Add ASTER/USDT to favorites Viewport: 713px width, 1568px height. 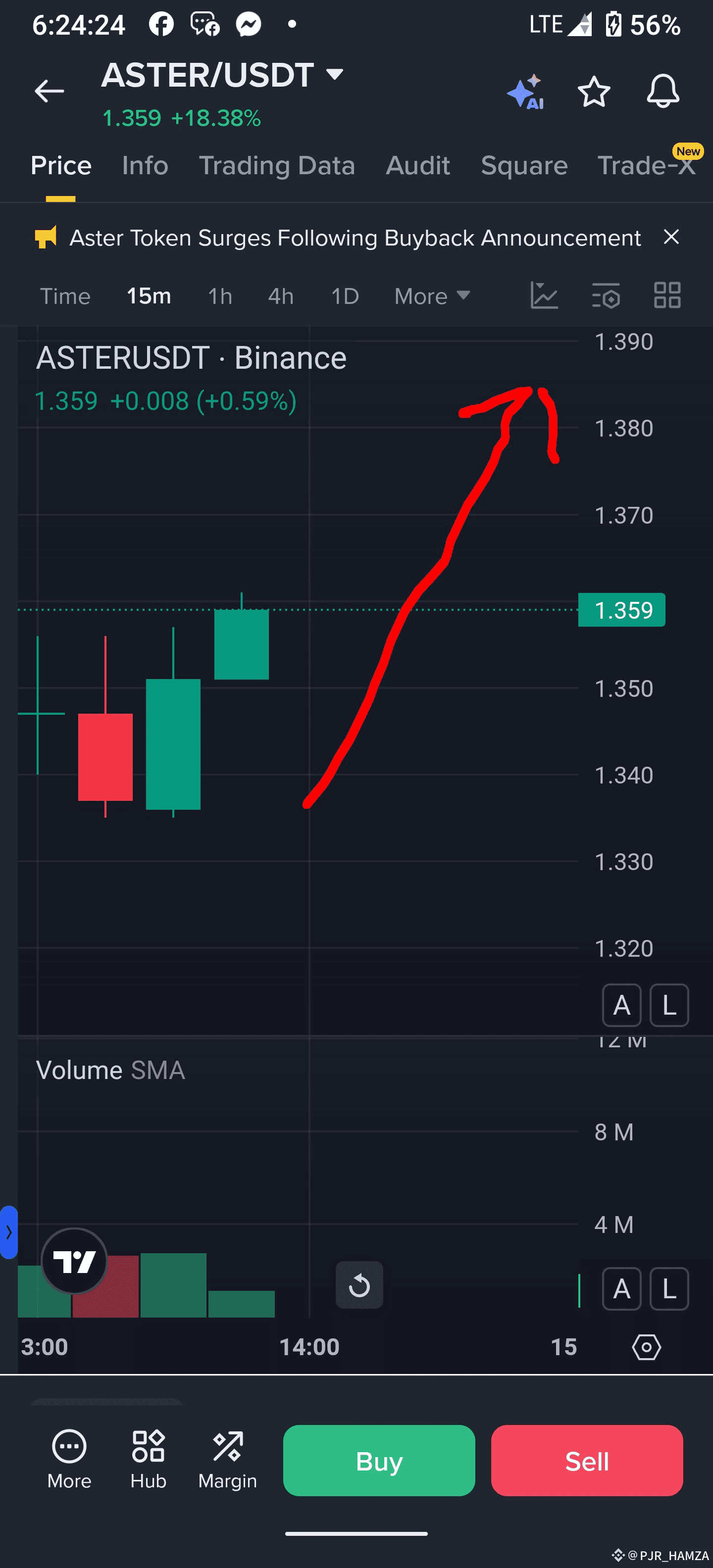pyautogui.click(x=594, y=93)
